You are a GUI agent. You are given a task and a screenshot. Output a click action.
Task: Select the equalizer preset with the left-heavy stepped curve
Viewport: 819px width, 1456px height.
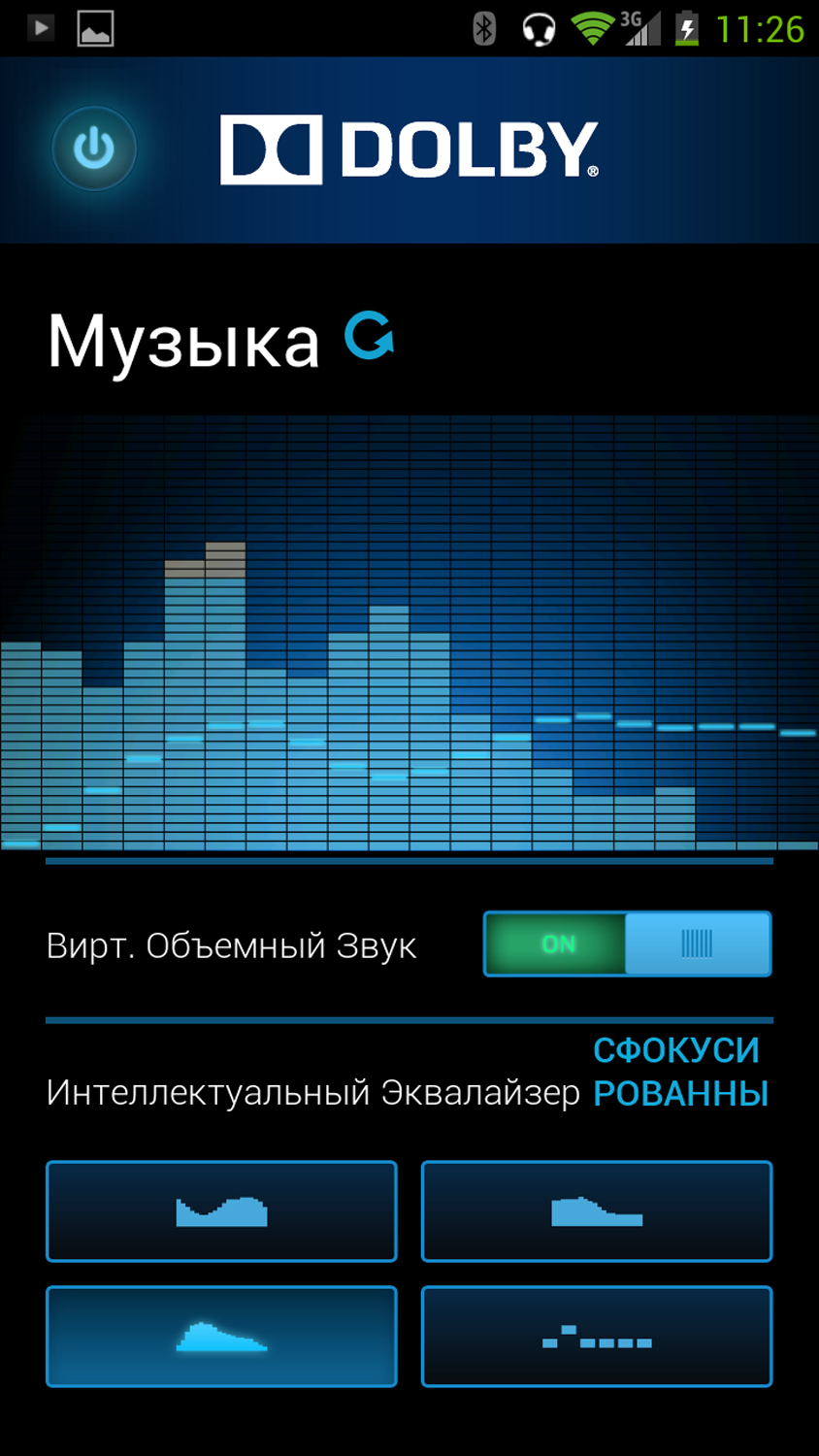596,1211
